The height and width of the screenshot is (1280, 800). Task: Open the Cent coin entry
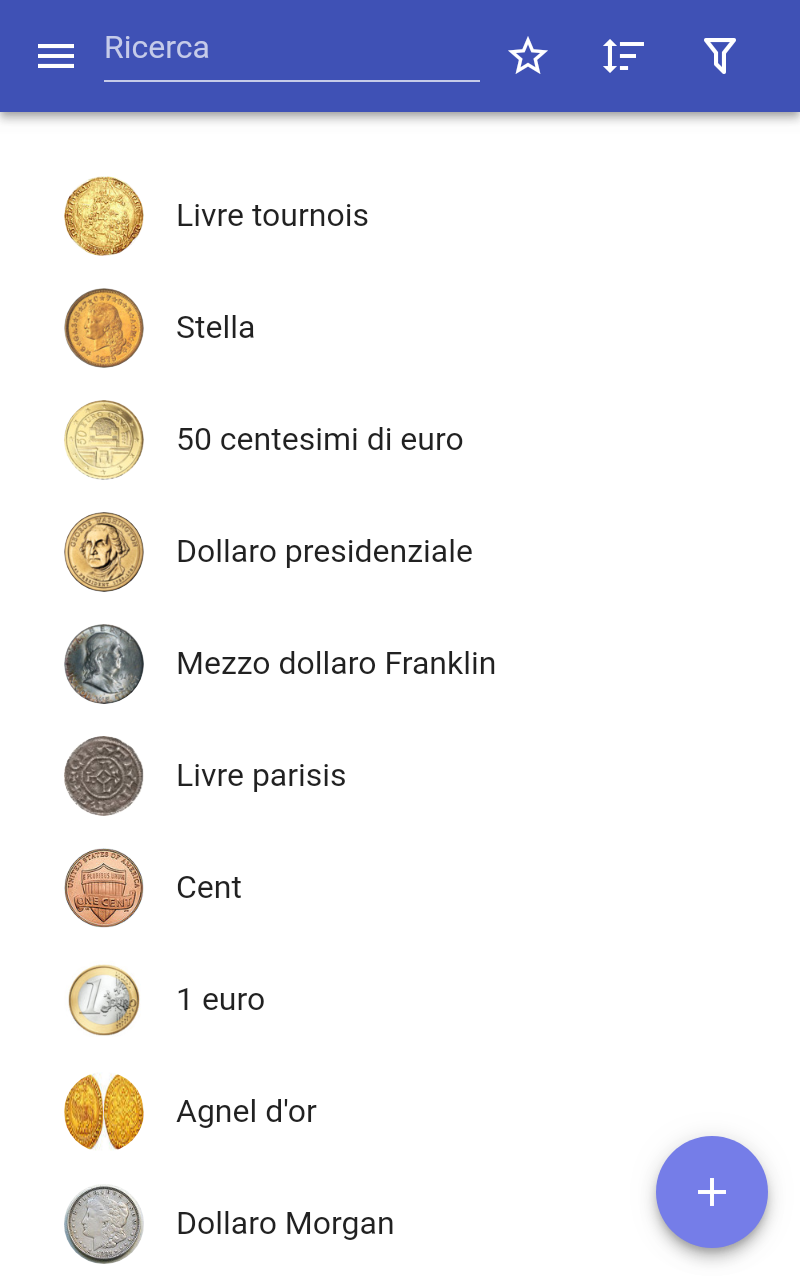click(x=400, y=888)
